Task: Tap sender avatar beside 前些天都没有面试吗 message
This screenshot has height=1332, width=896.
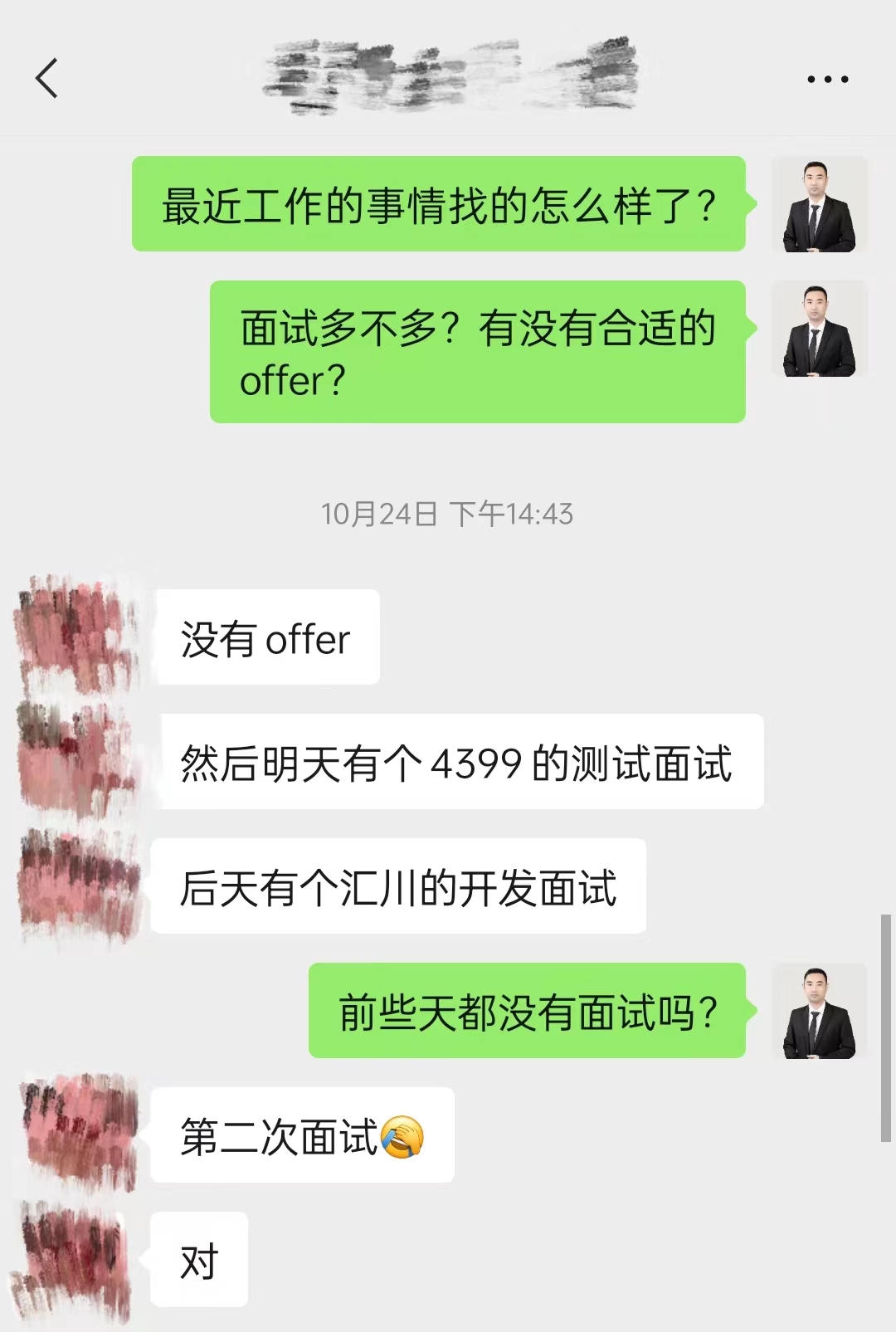Action: [819, 1011]
